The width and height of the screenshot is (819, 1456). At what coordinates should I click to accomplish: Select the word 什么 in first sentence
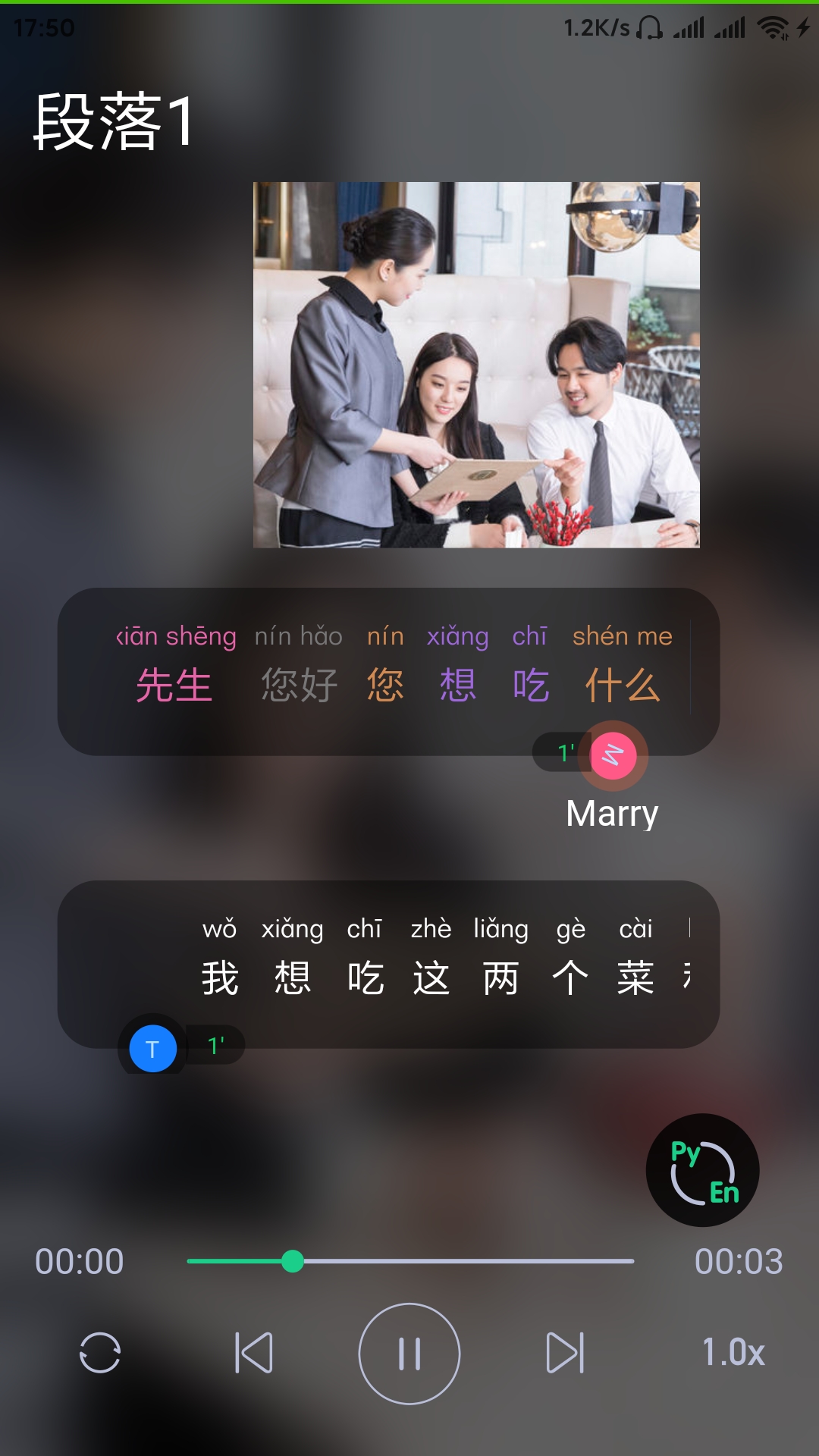(x=622, y=685)
